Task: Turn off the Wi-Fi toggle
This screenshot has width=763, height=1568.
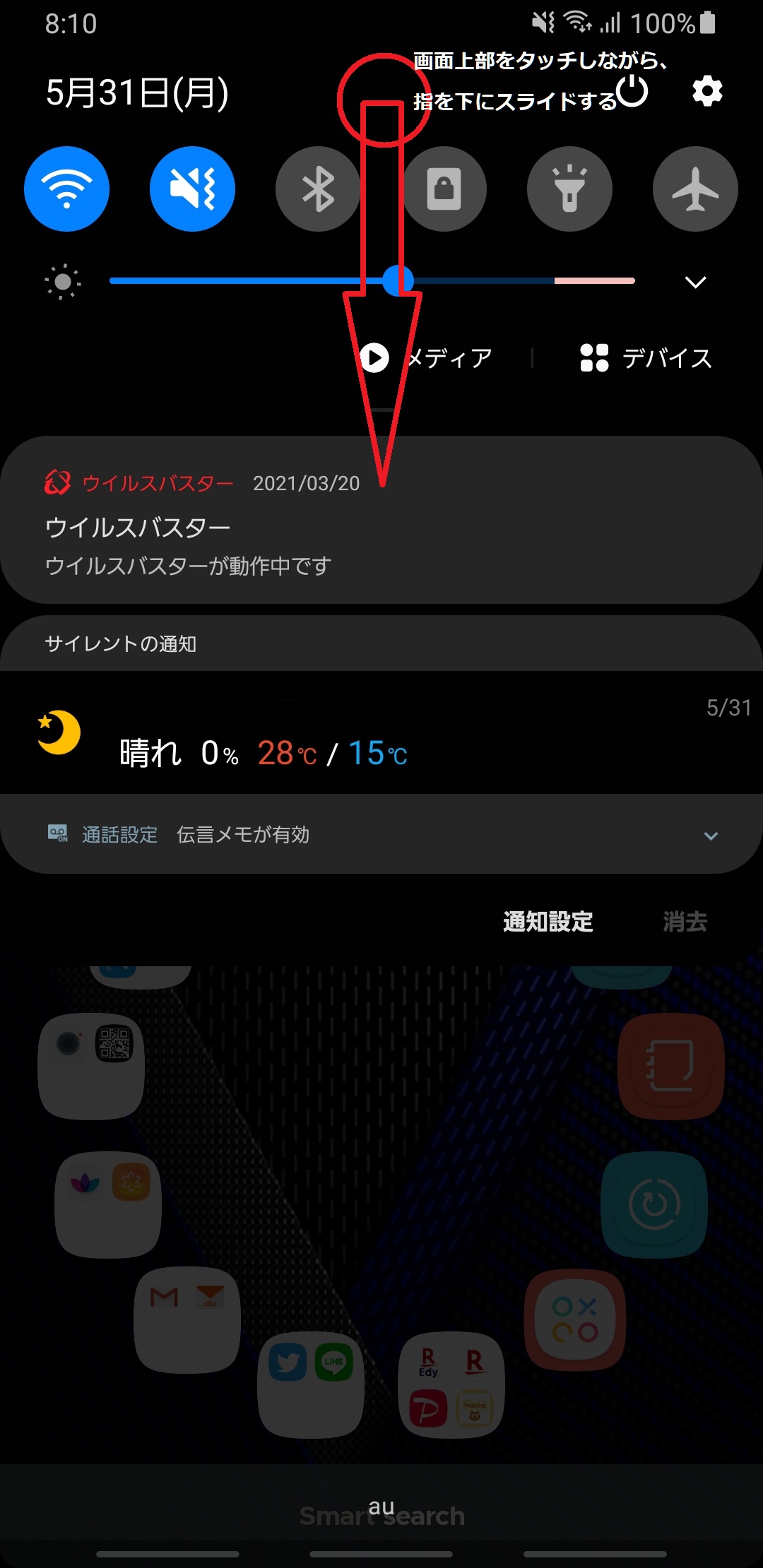Action: coord(66,189)
